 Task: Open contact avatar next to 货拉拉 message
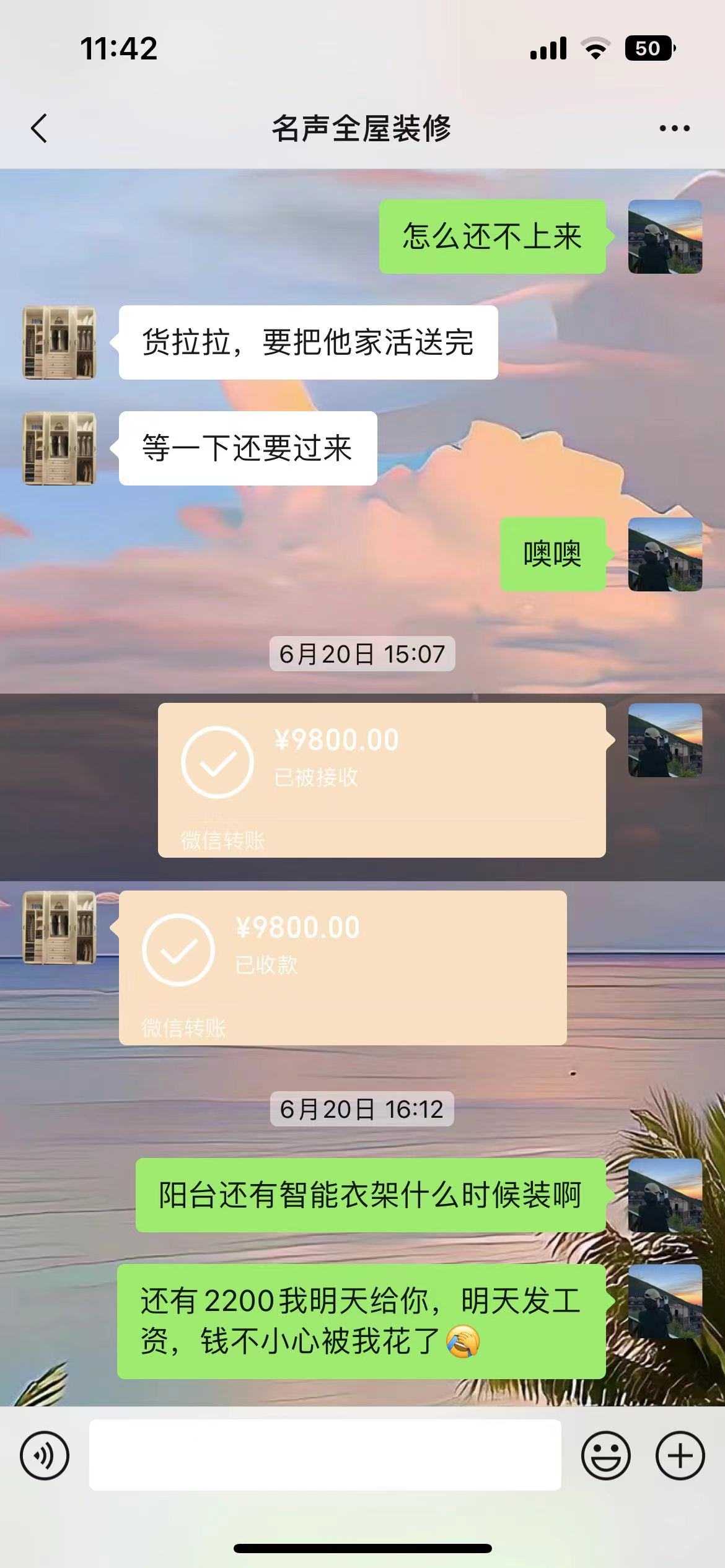click(x=59, y=342)
